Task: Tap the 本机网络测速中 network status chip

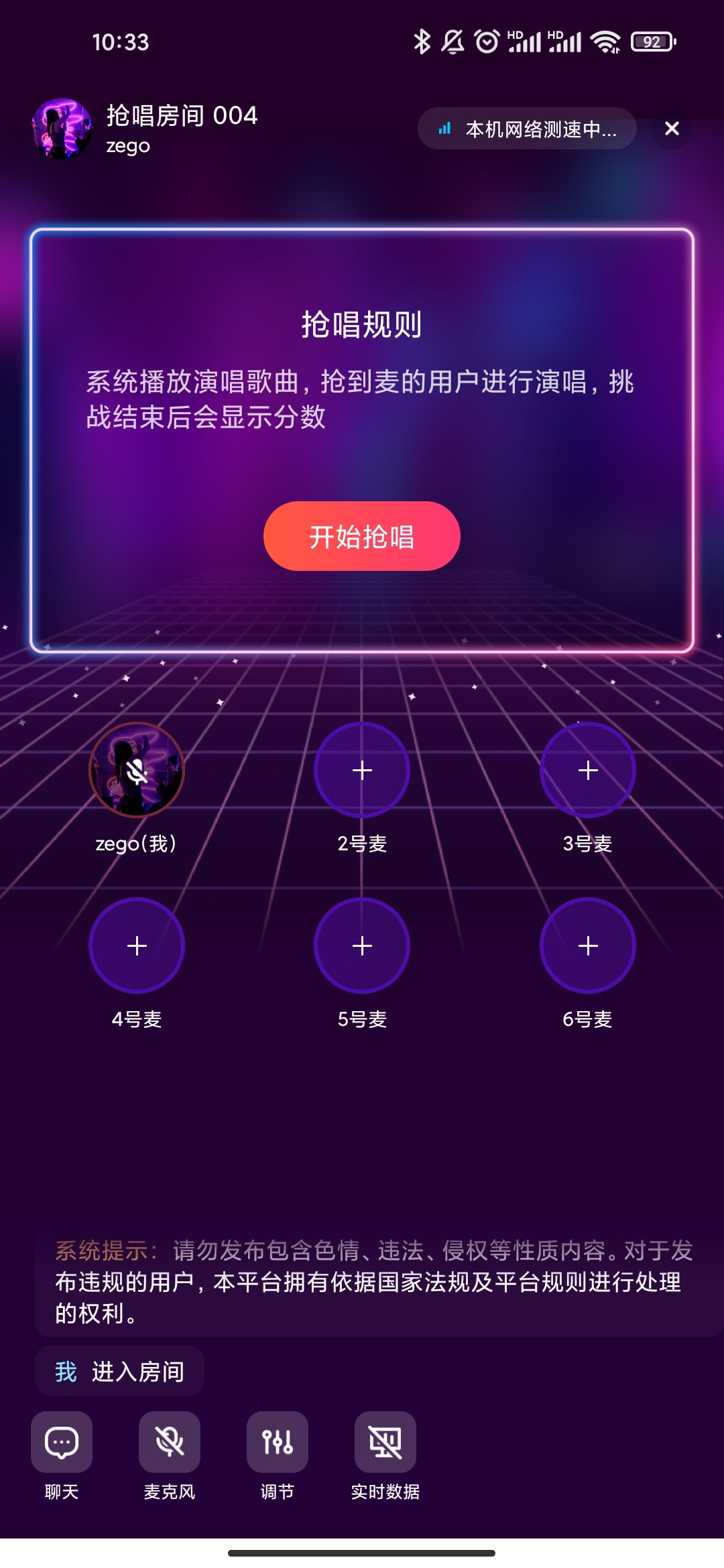Action: pos(527,129)
